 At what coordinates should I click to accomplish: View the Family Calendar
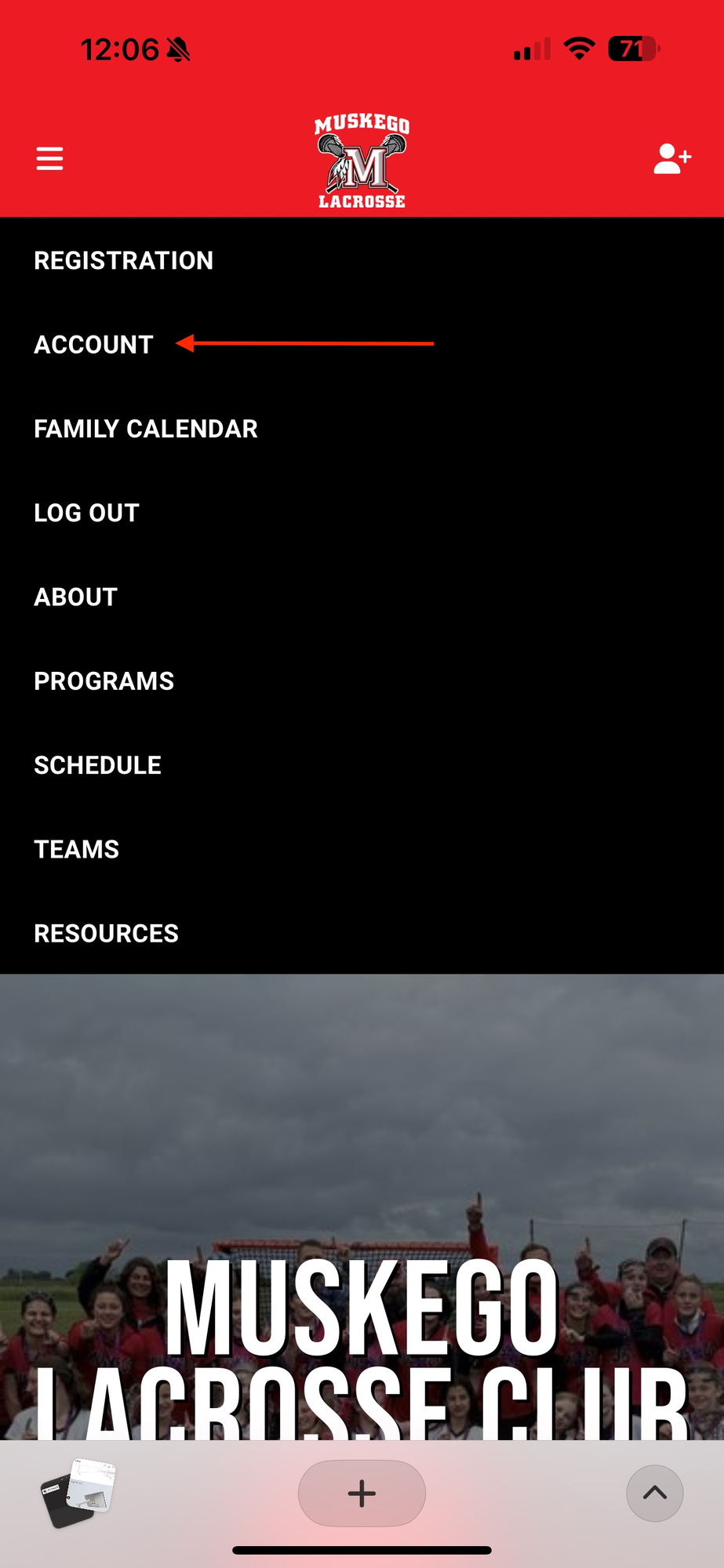[x=145, y=429]
